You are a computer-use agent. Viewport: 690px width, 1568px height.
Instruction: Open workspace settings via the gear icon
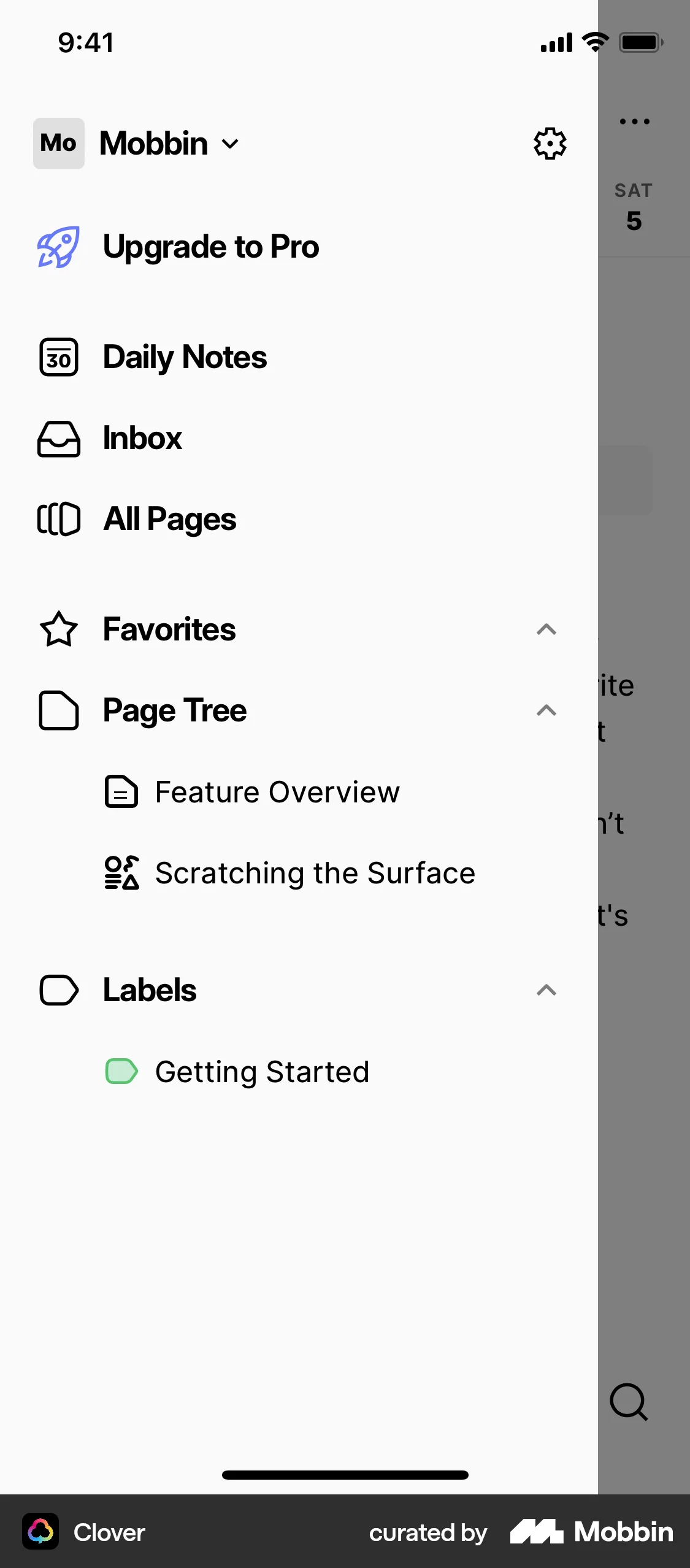tap(549, 143)
